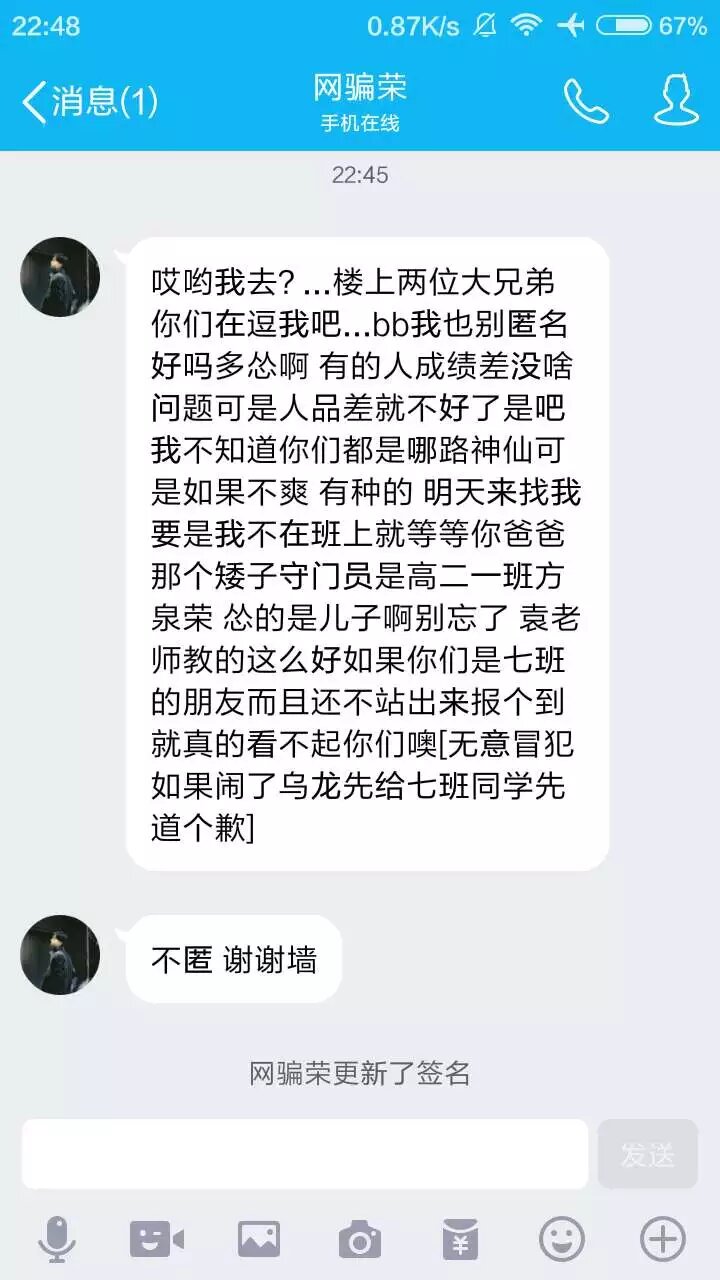Record a voice message with microphone
The image size is (720, 1280).
coord(57,1240)
